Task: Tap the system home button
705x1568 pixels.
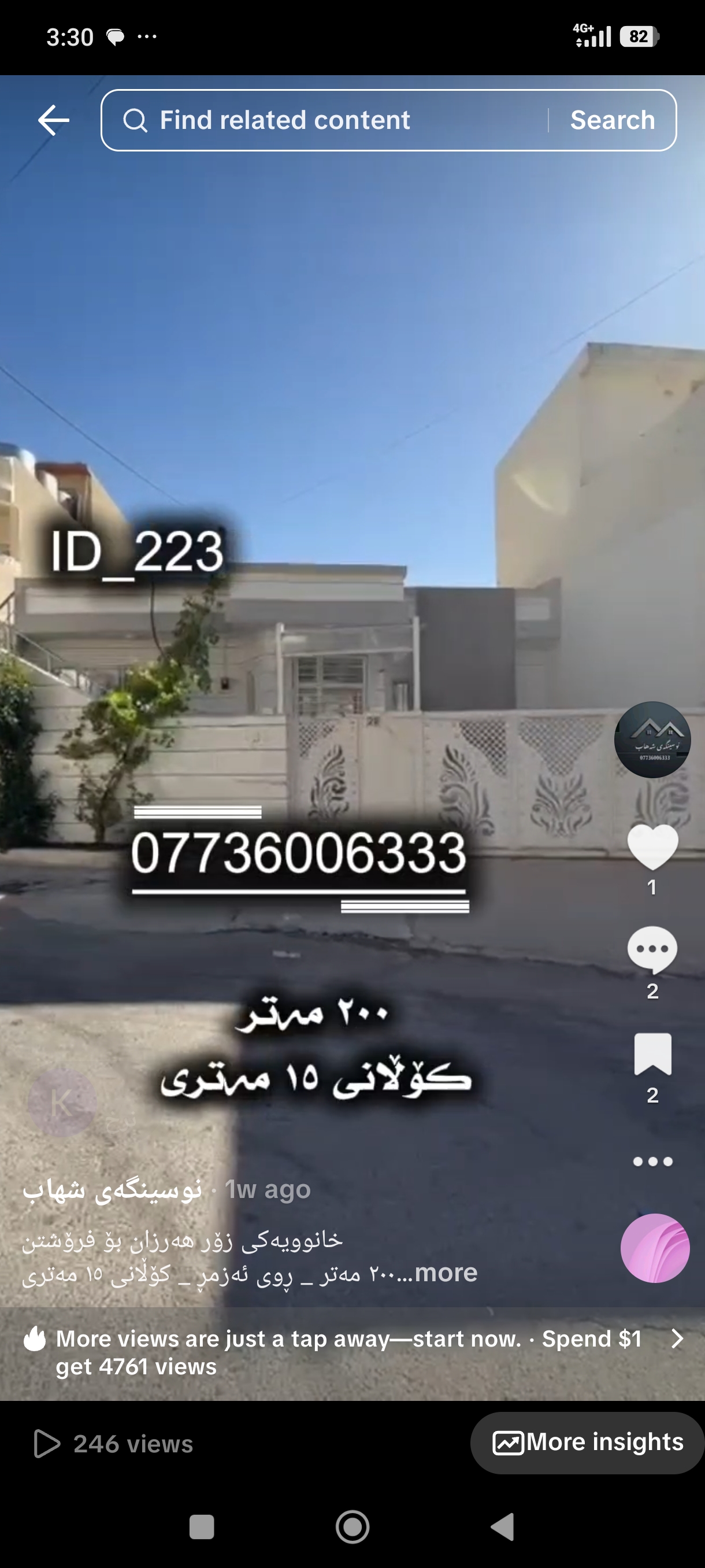Action: coord(353,1526)
